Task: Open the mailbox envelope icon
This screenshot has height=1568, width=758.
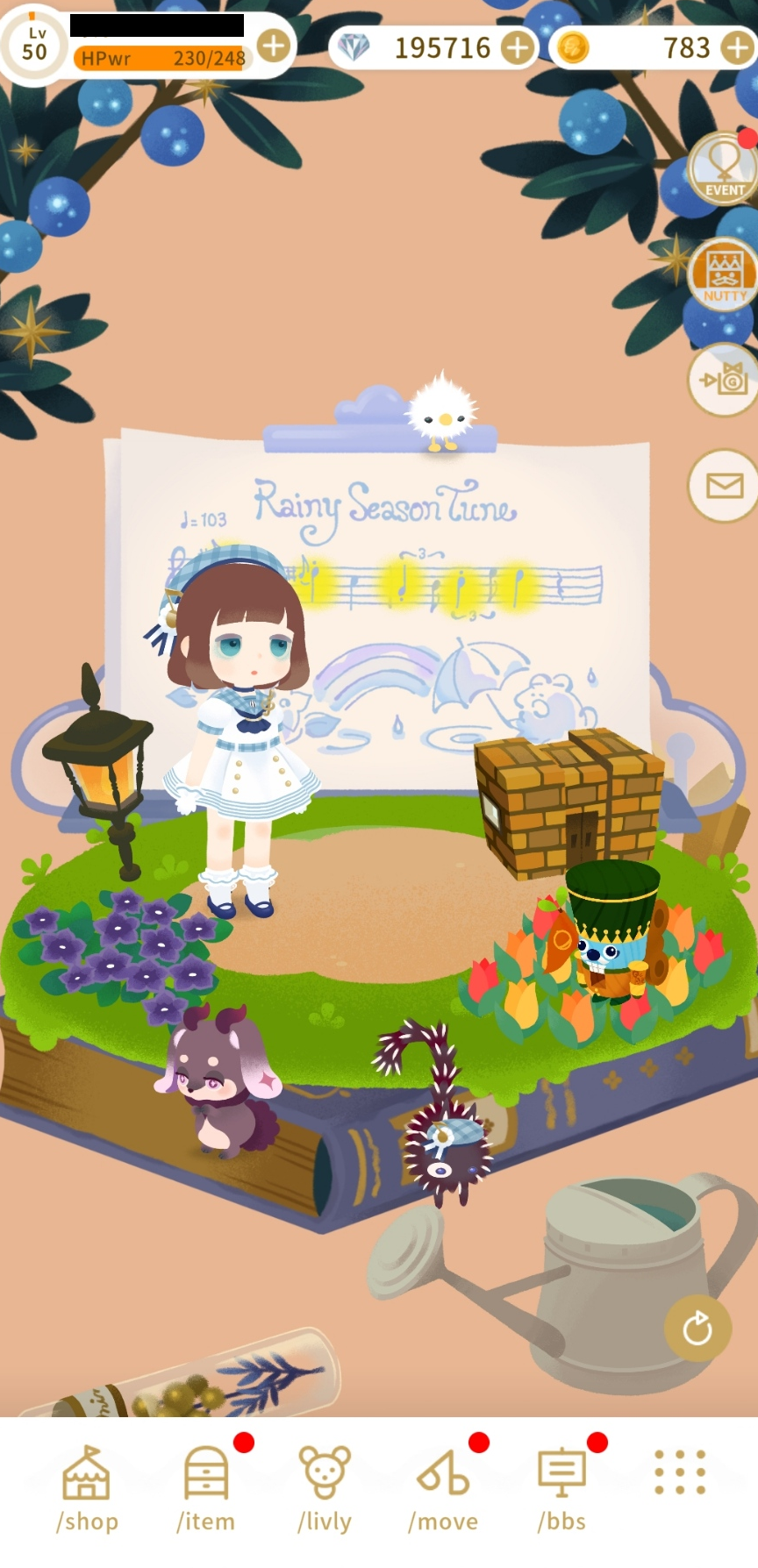Action: tap(724, 485)
